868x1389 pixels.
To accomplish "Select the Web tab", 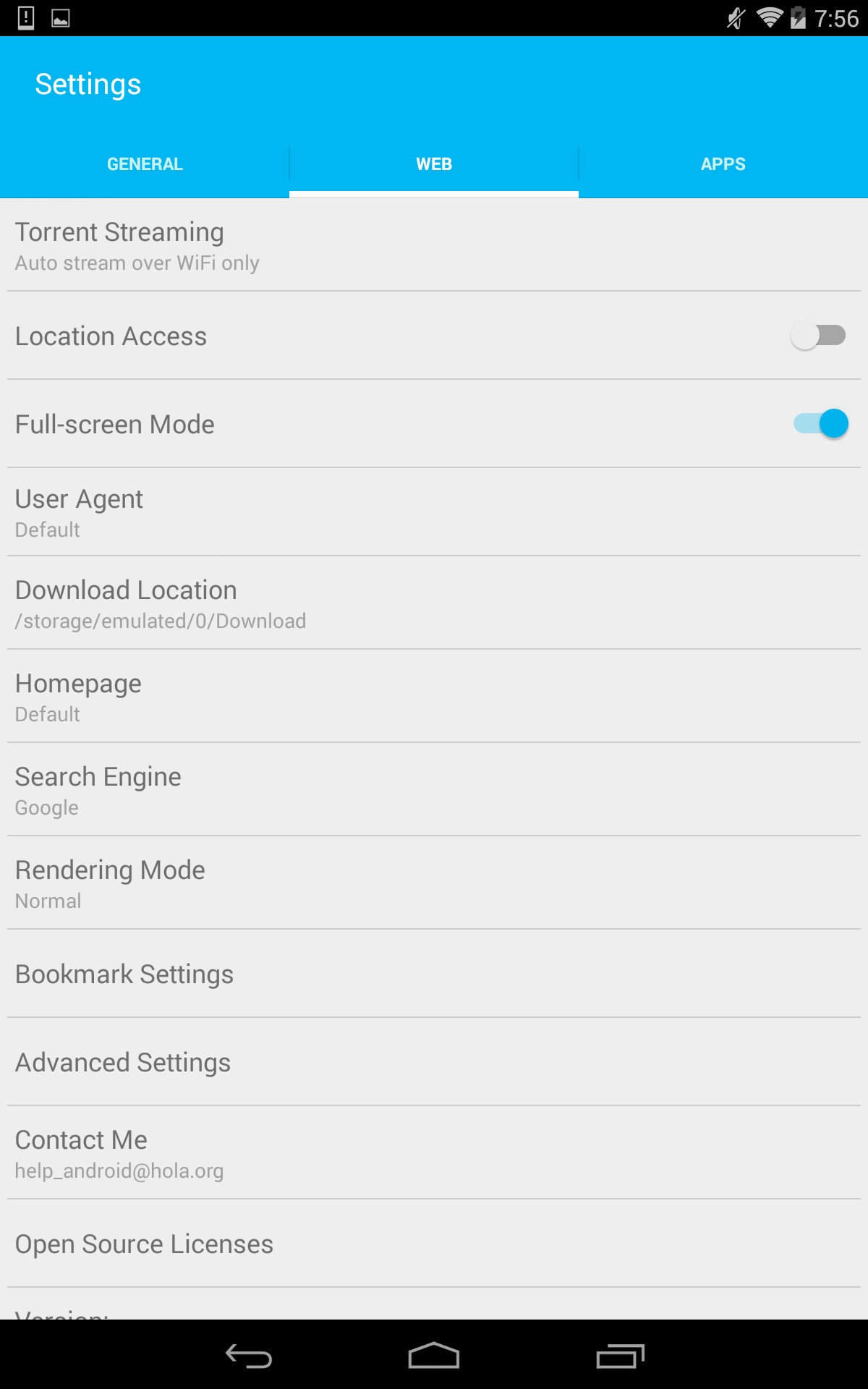I will [434, 164].
